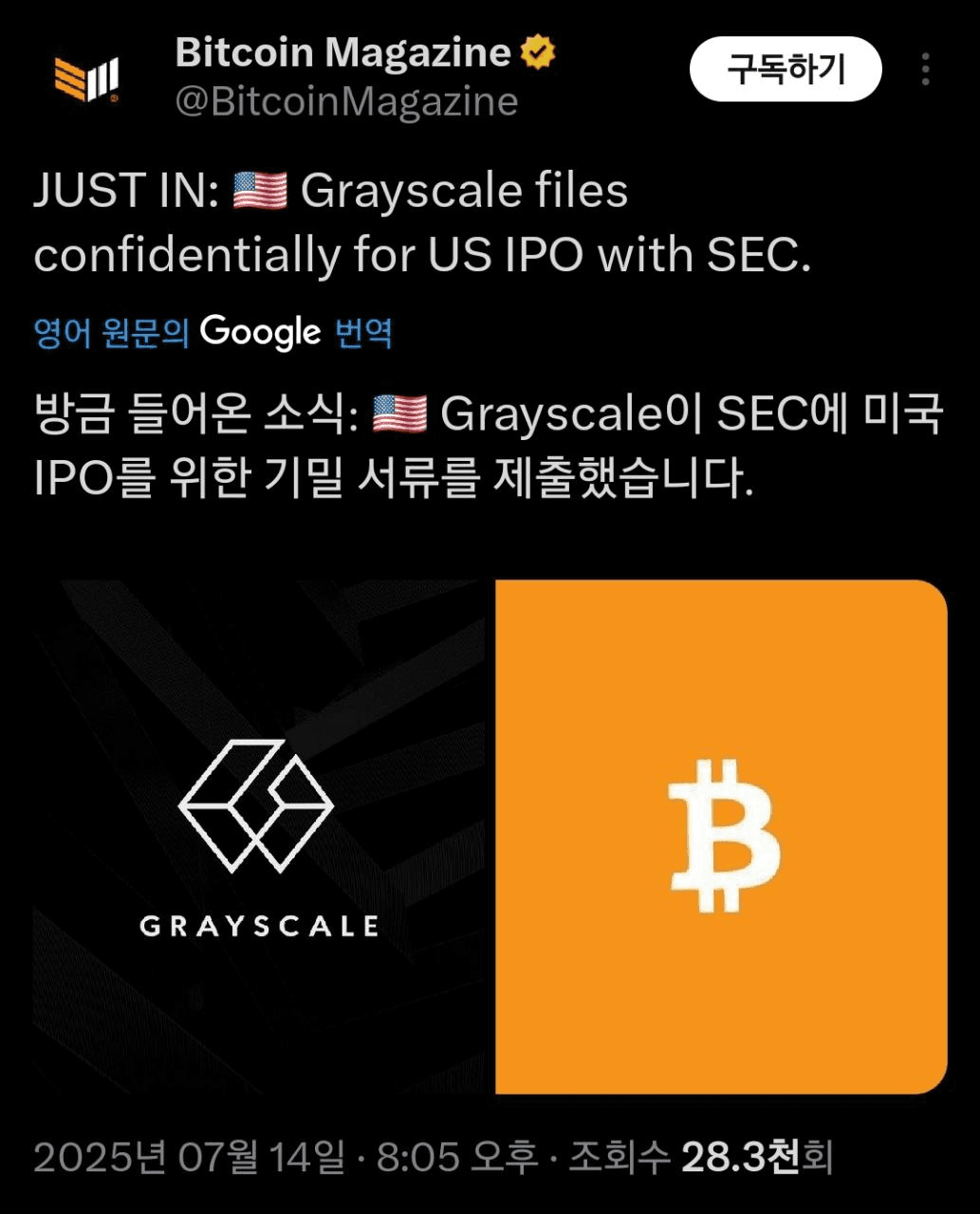Tap the 영어 원문의 Google 번역 link

213,332
